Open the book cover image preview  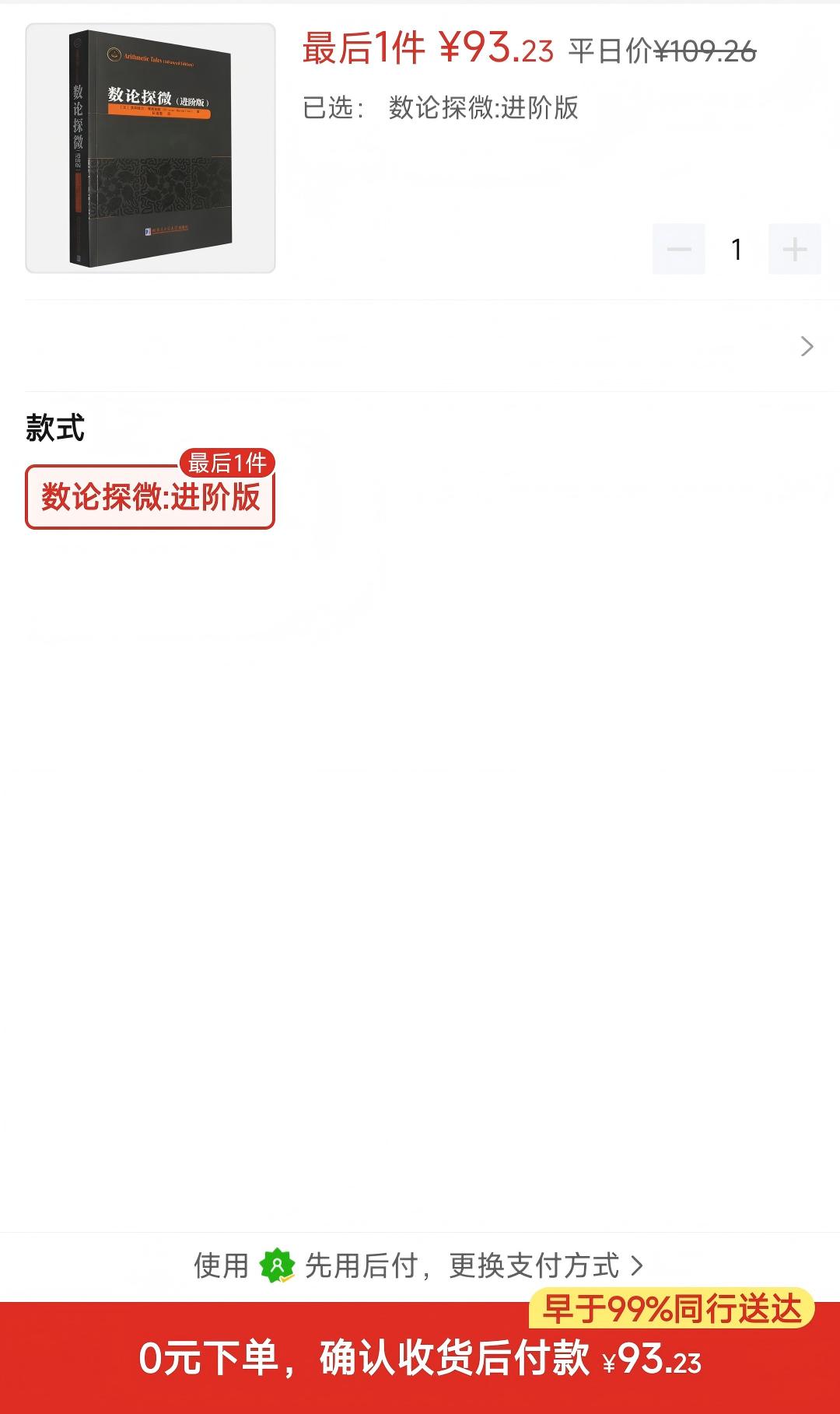point(150,148)
